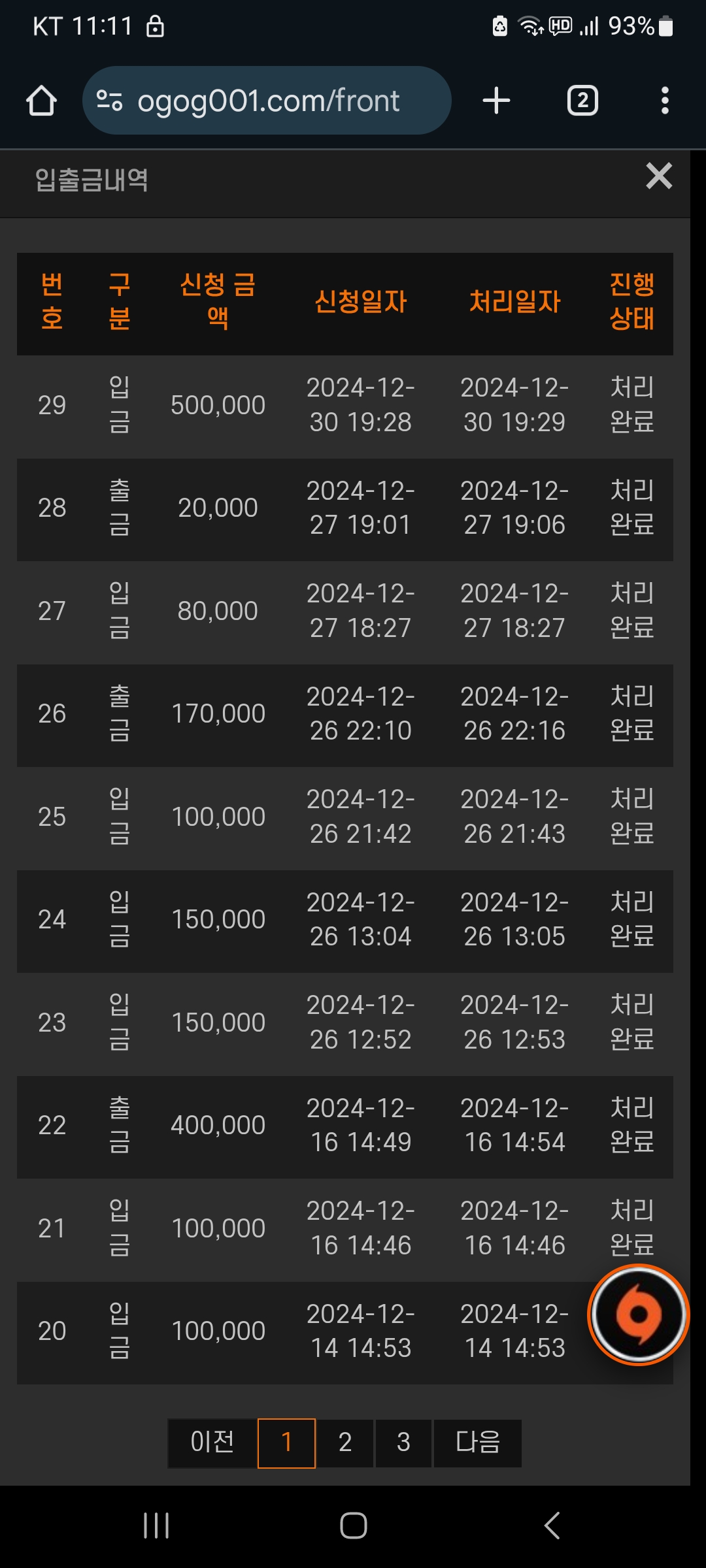Tap the orange floating swirl button
The height and width of the screenshot is (1568, 706).
pos(639,1315)
